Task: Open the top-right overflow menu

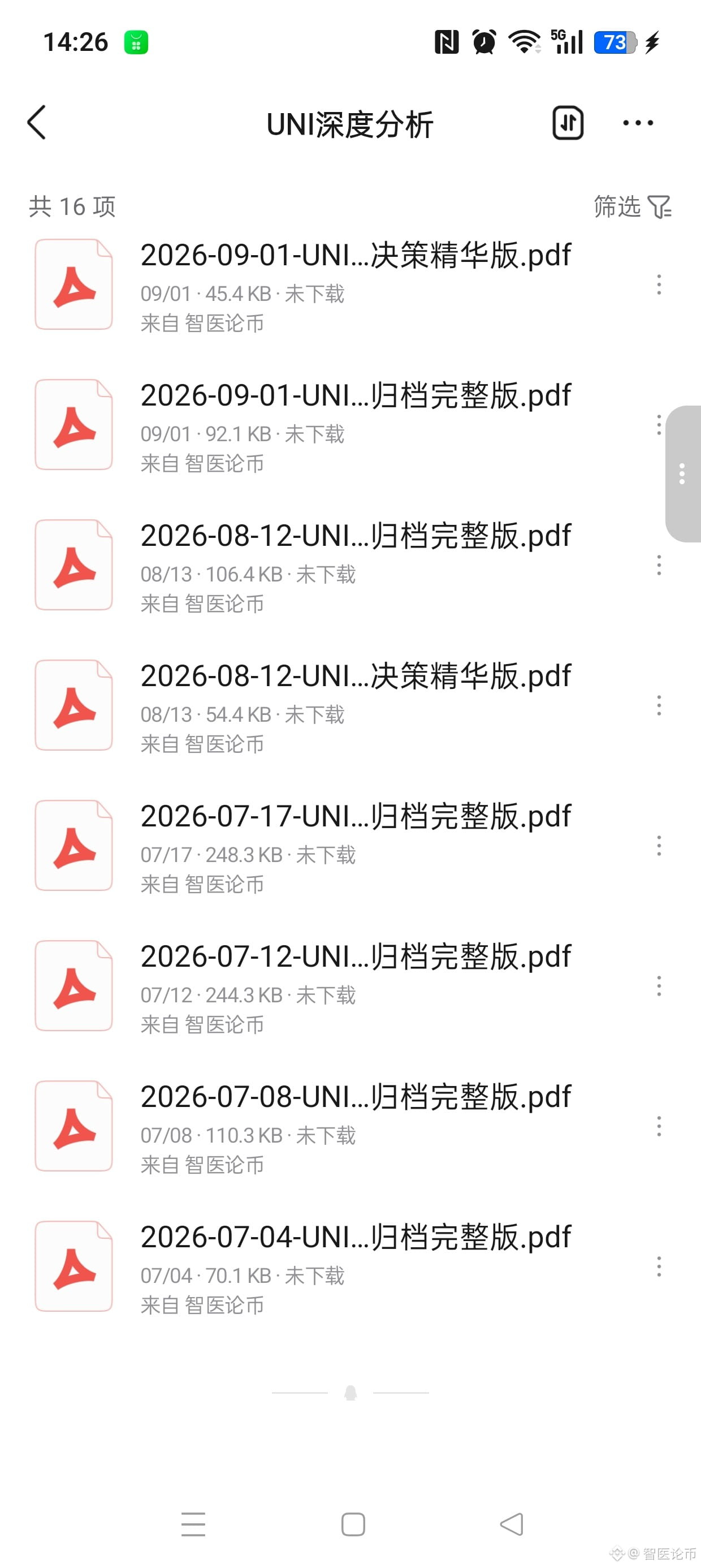Action: (638, 123)
